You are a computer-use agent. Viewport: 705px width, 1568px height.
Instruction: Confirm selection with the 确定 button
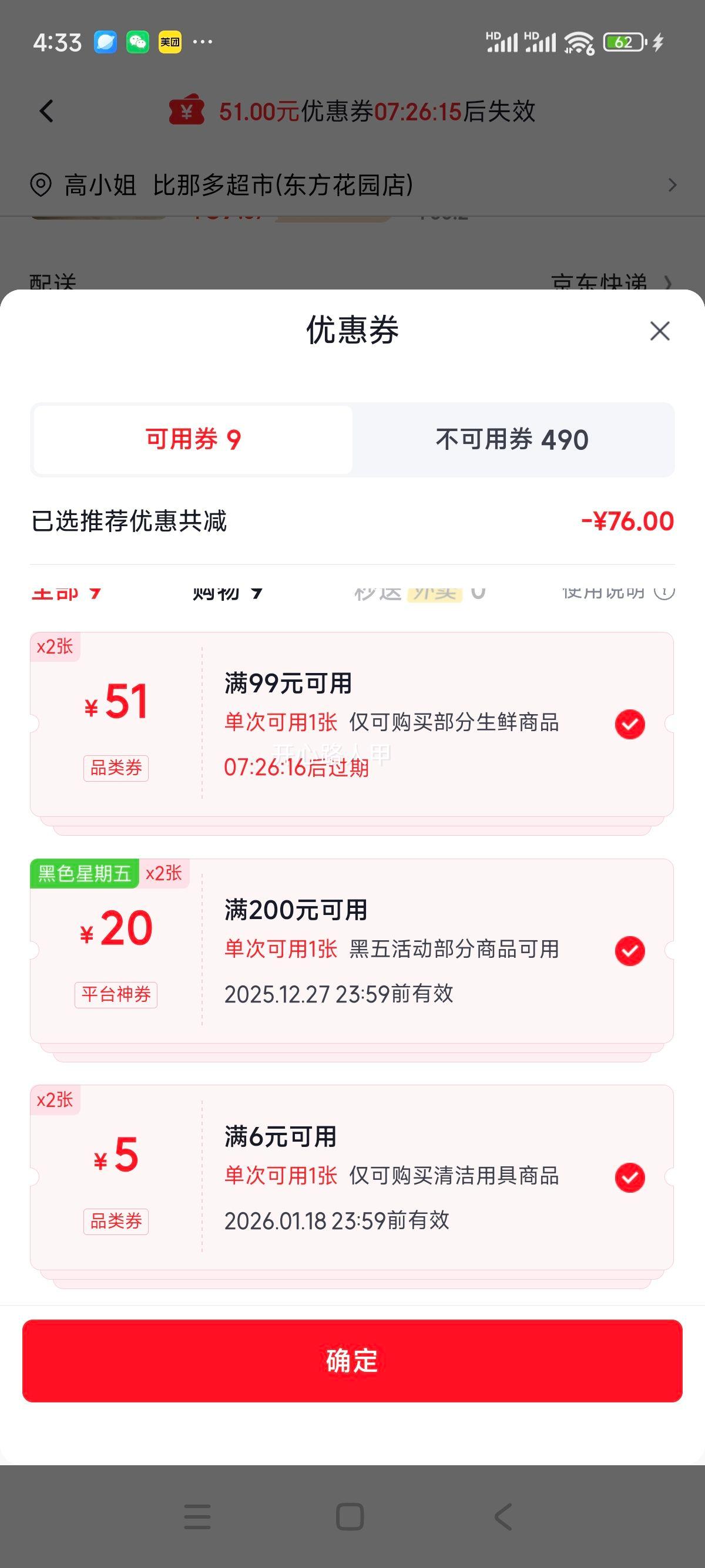352,1361
